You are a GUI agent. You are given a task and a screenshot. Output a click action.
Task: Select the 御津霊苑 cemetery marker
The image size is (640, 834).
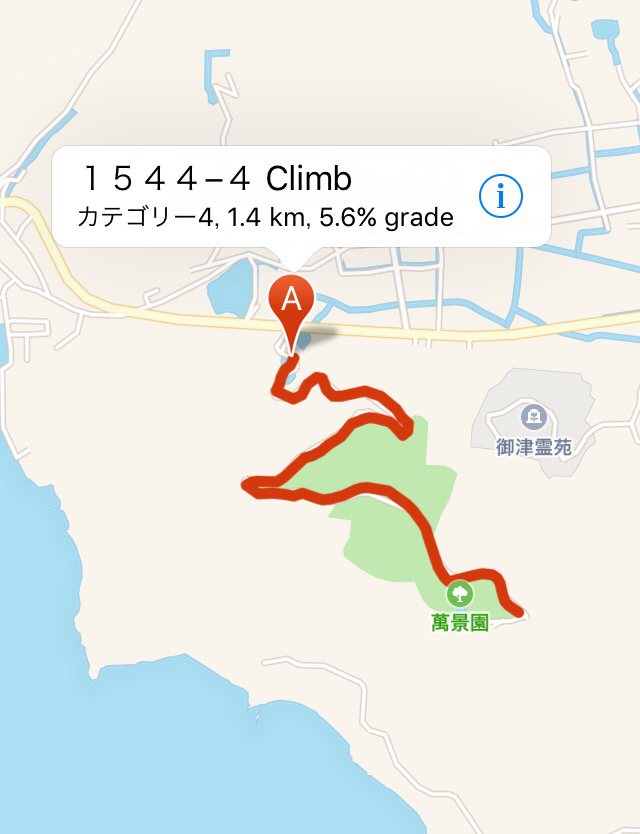pos(534,416)
